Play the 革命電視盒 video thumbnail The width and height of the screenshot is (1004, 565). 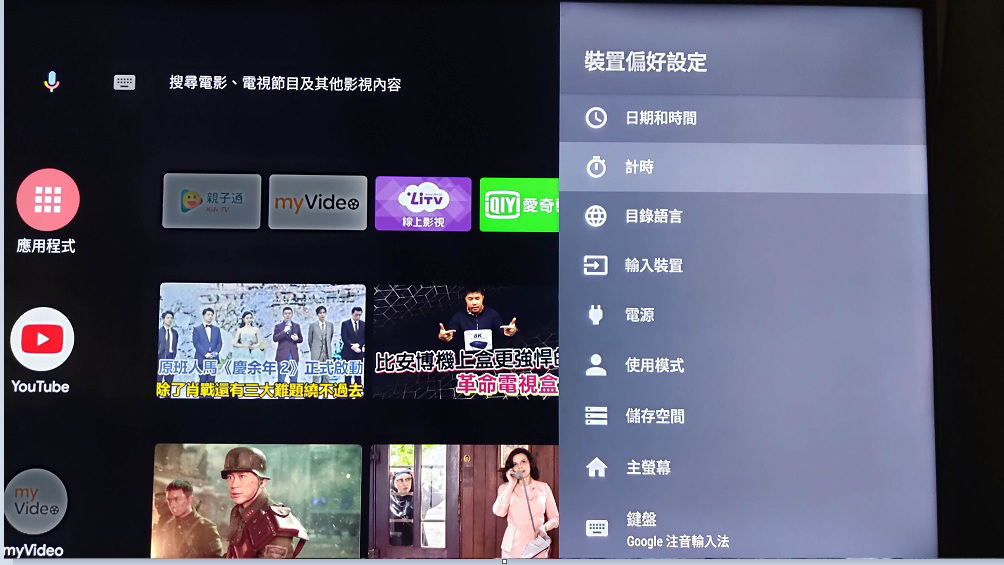465,341
